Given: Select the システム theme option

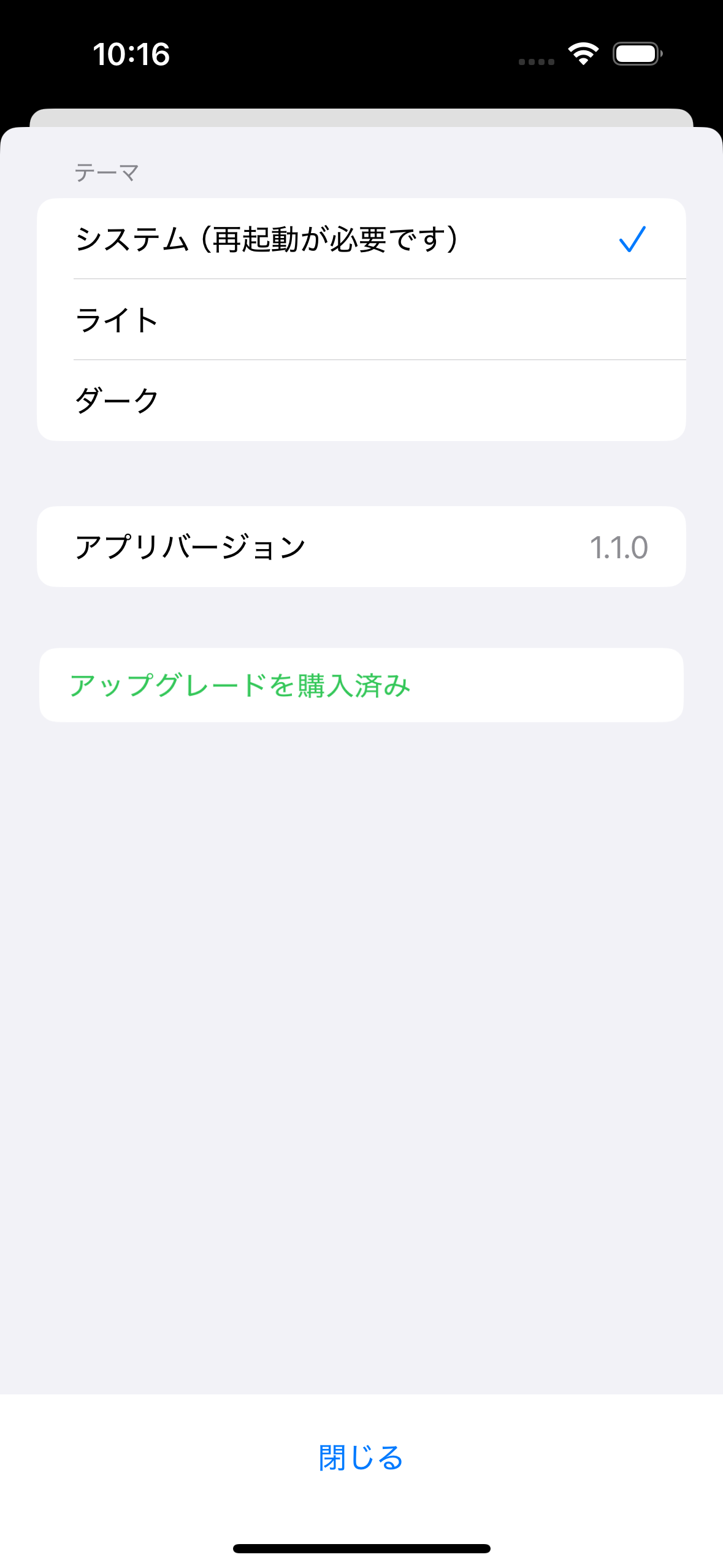Looking at the screenshot, I should click(361, 239).
